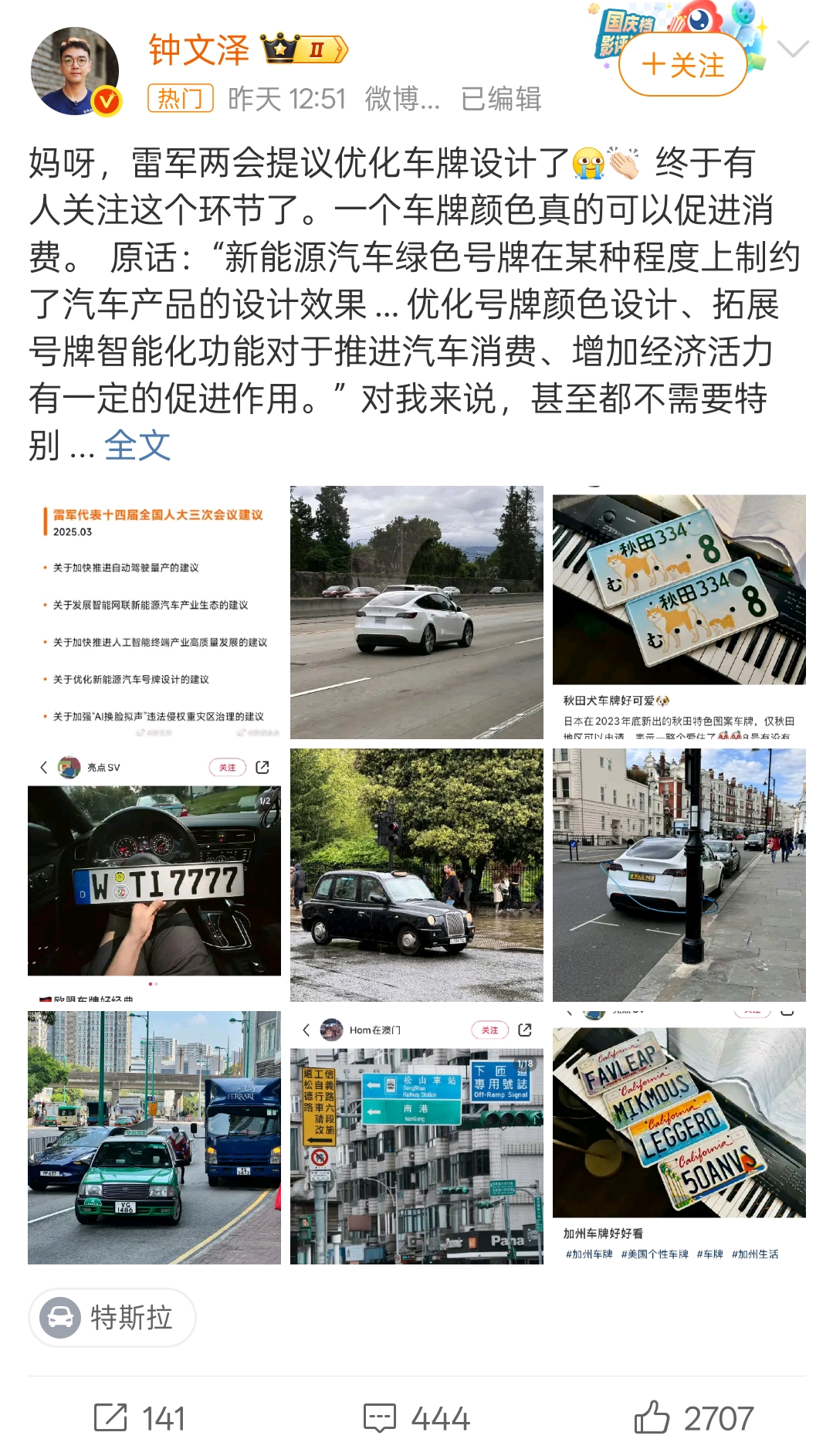Open the 加州车牌 California plates image
The width and height of the screenshot is (833, 1456).
point(679,1137)
